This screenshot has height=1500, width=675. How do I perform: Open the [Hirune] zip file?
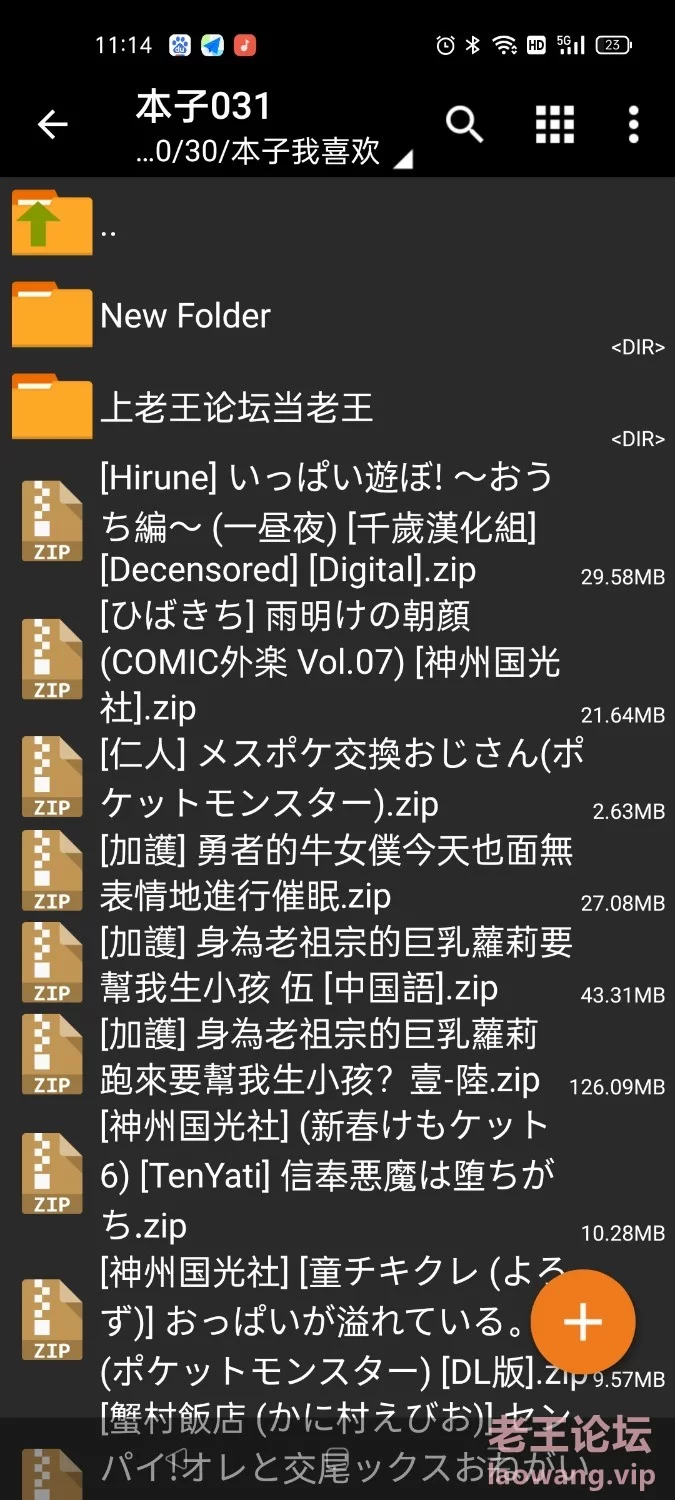coord(337,523)
